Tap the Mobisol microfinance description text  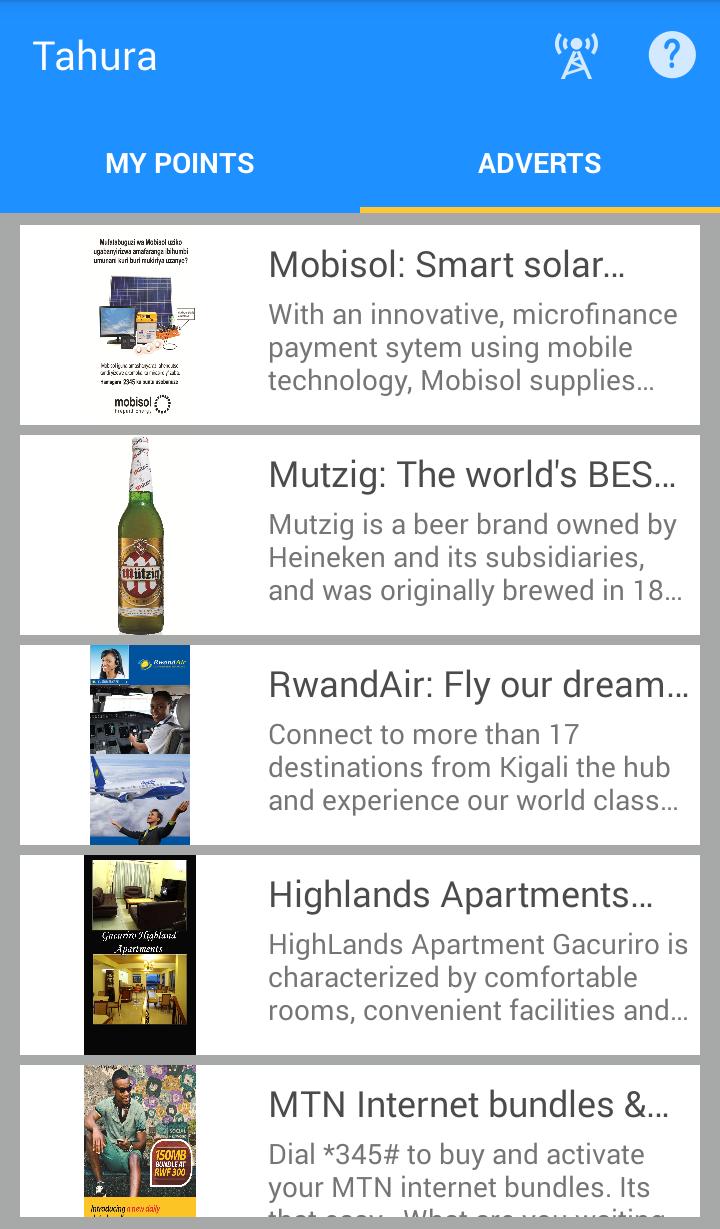pos(472,347)
